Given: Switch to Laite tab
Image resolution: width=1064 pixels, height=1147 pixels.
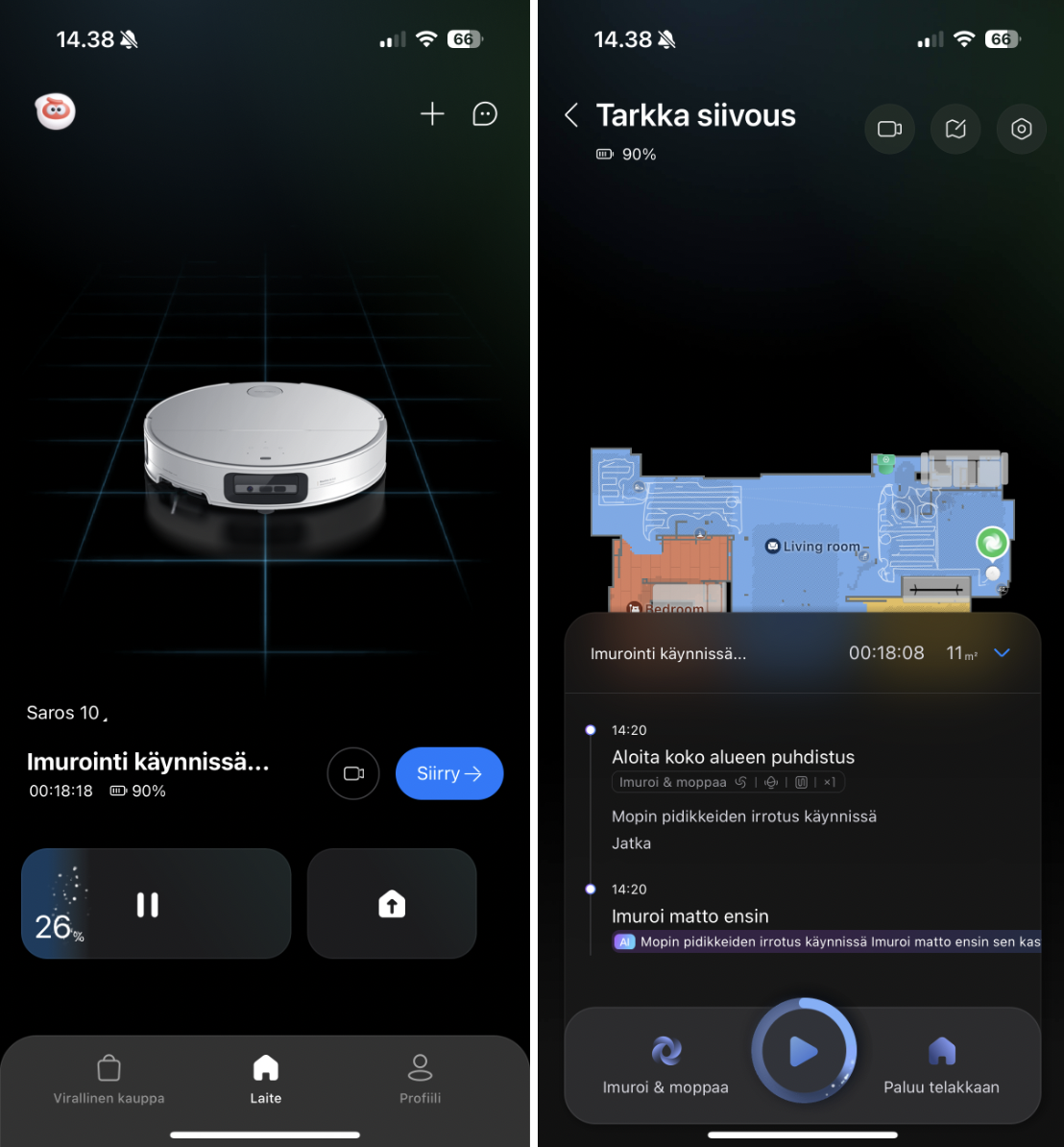Looking at the screenshot, I should [266, 1079].
